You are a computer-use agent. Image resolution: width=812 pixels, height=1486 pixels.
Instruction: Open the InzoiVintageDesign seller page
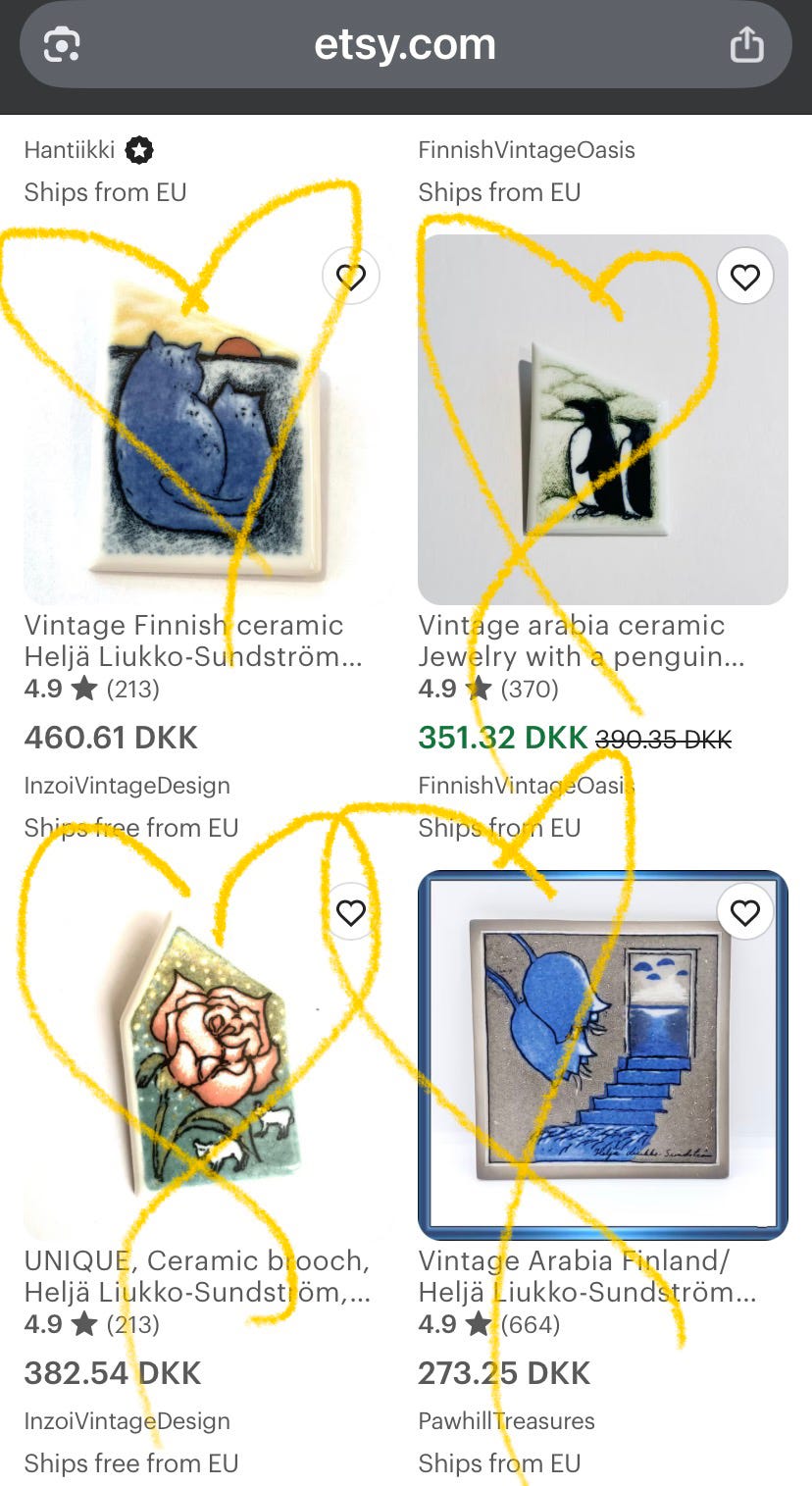click(x=126, y=785)
